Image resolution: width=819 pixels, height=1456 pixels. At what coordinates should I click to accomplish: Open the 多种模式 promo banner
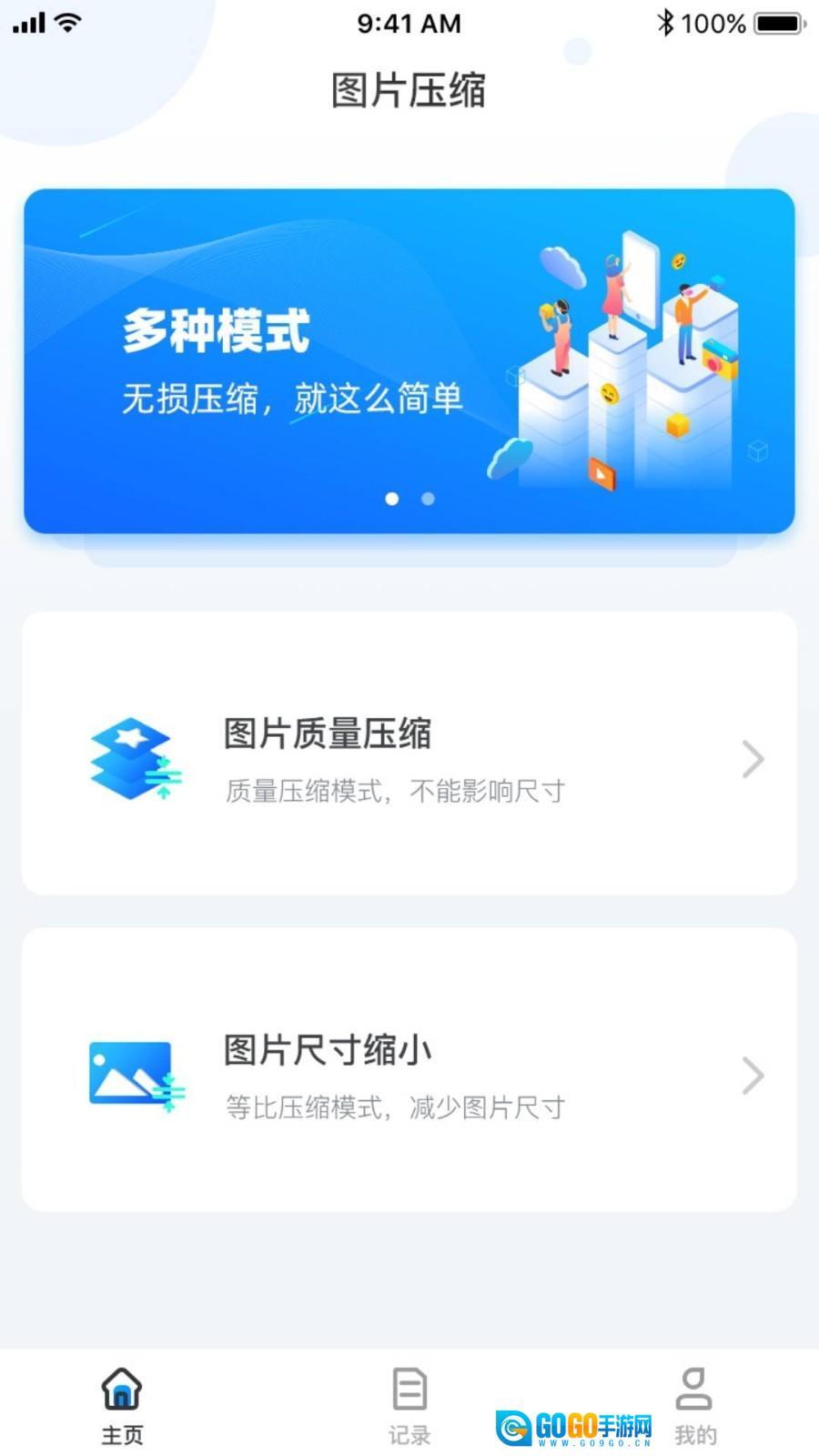409,360
